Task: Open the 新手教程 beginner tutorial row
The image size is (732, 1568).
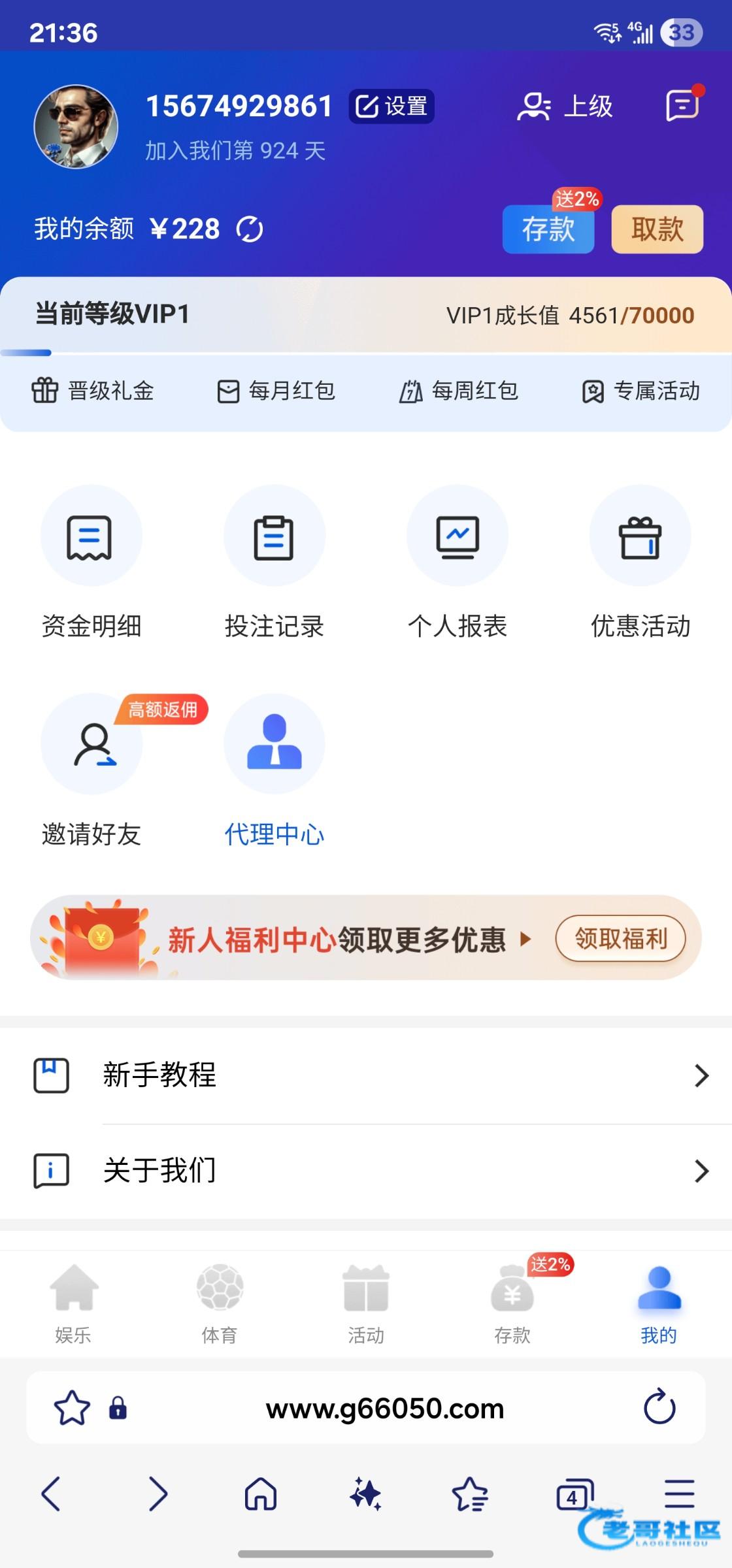Action: pos(366,1075)
